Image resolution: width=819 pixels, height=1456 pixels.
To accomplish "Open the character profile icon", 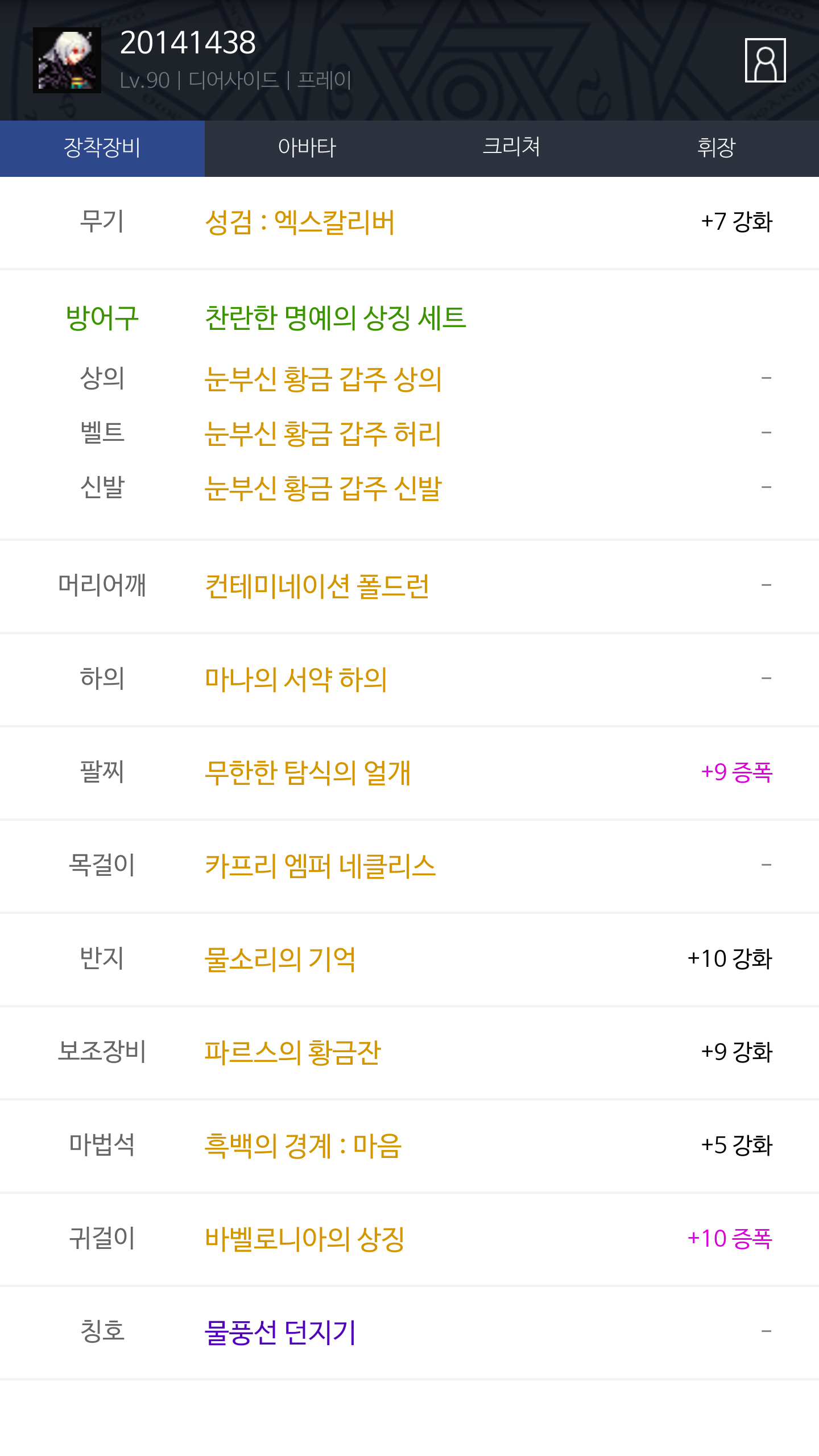I will (765, 60).
